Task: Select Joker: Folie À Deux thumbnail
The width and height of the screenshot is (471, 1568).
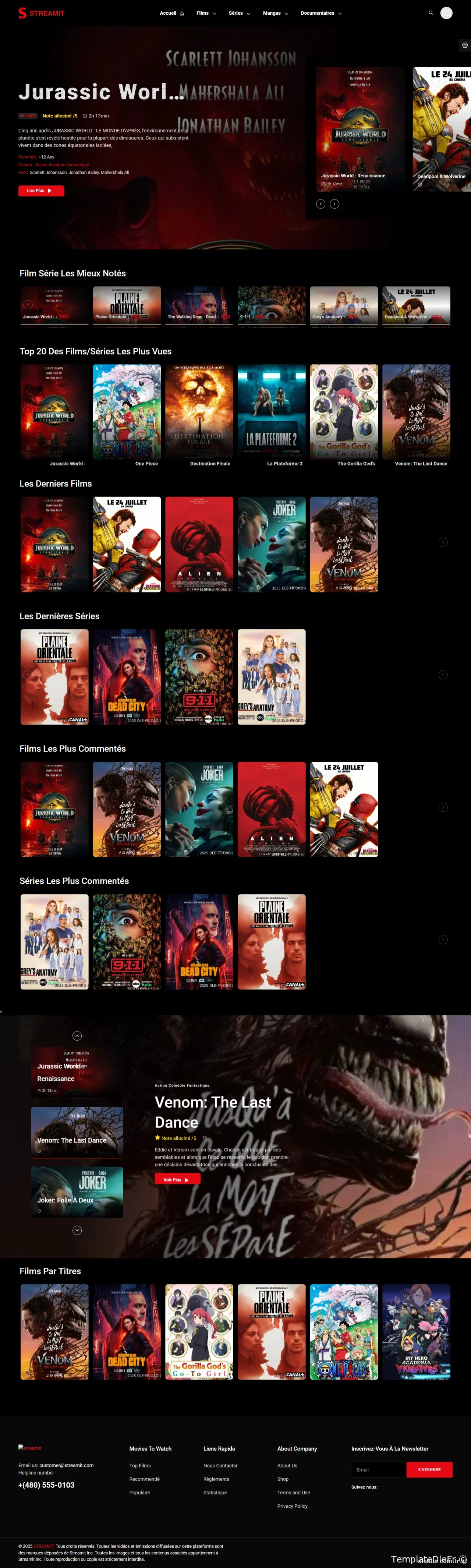Action: [77, 1192]
